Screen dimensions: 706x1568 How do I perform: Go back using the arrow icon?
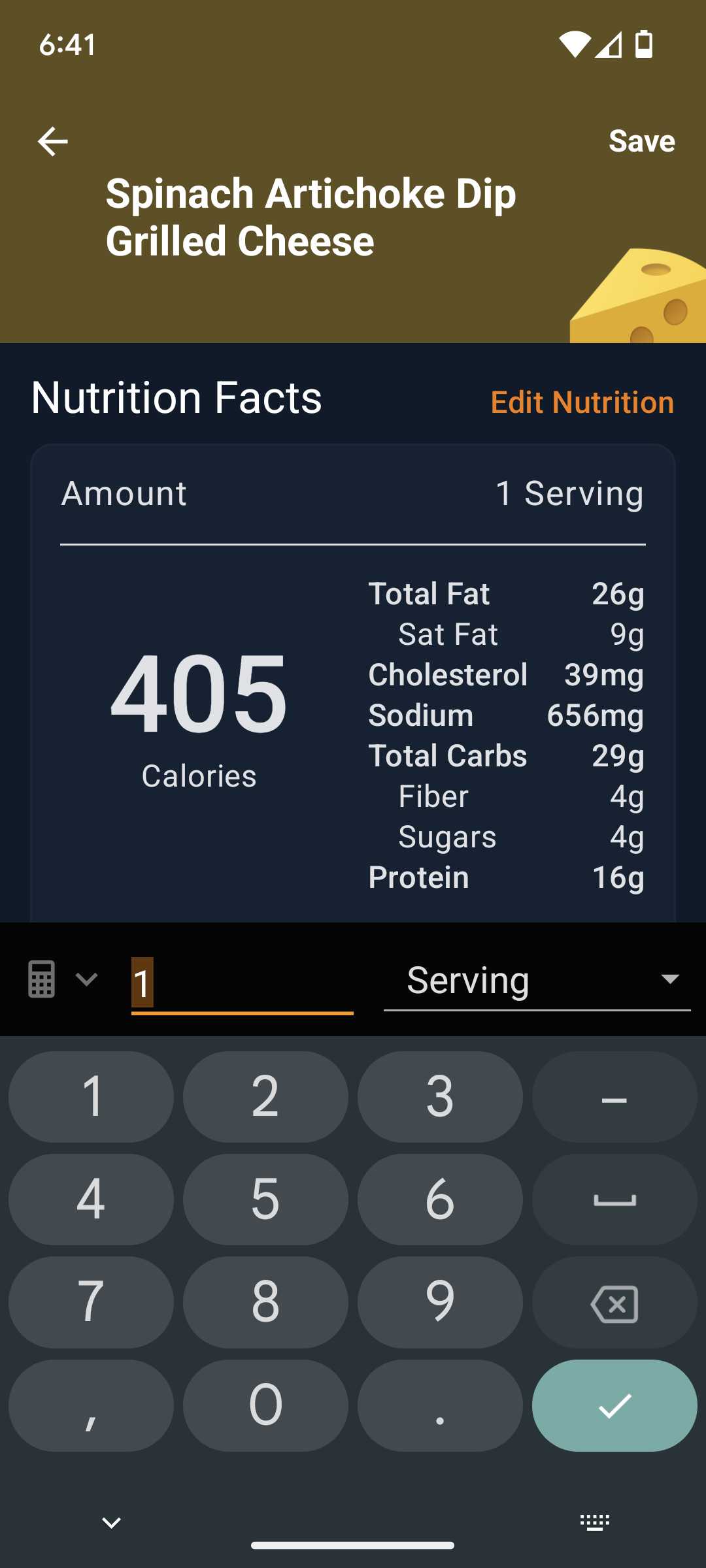[53, 141]
